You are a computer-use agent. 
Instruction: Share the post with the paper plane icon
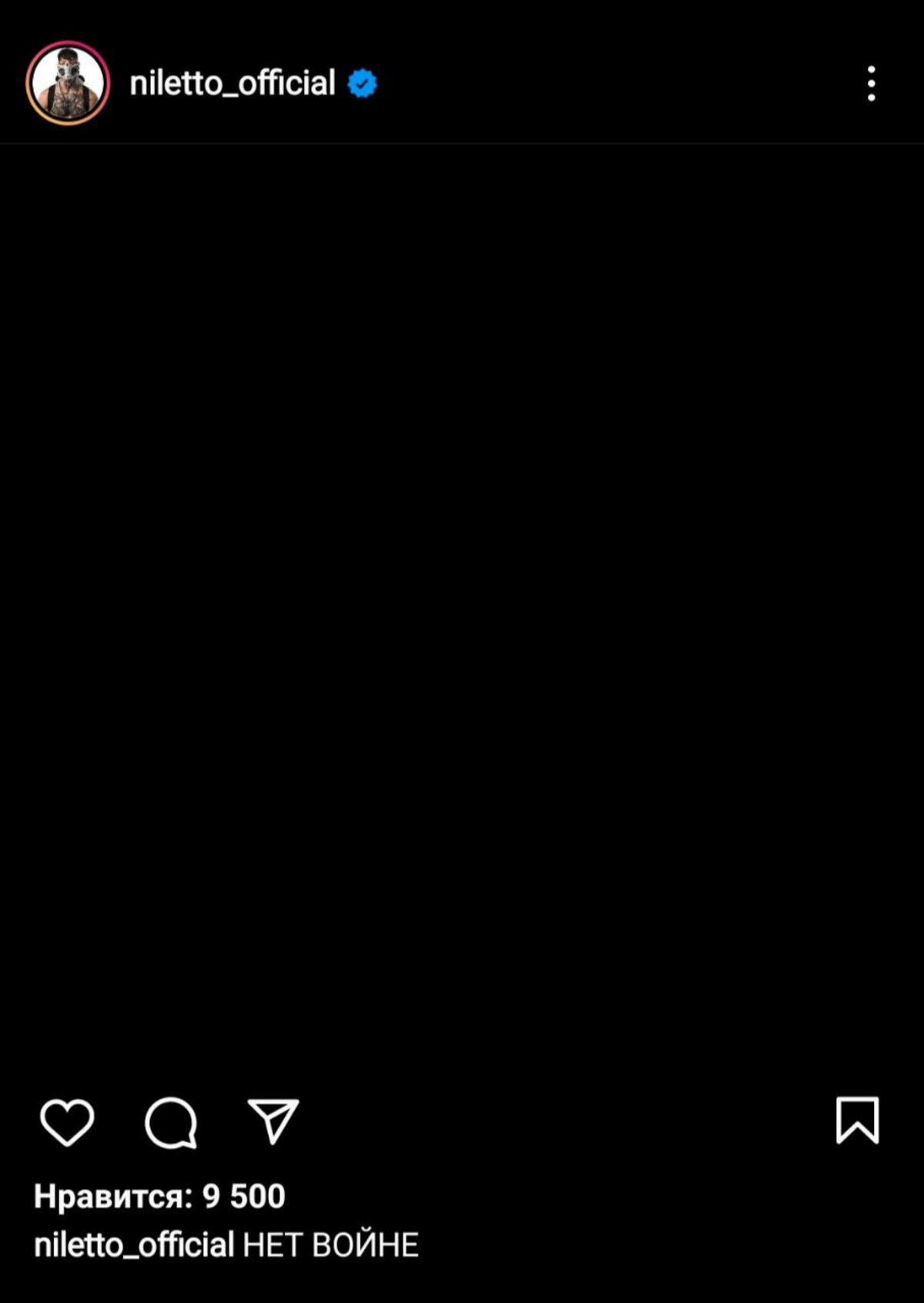[273, 1121]
